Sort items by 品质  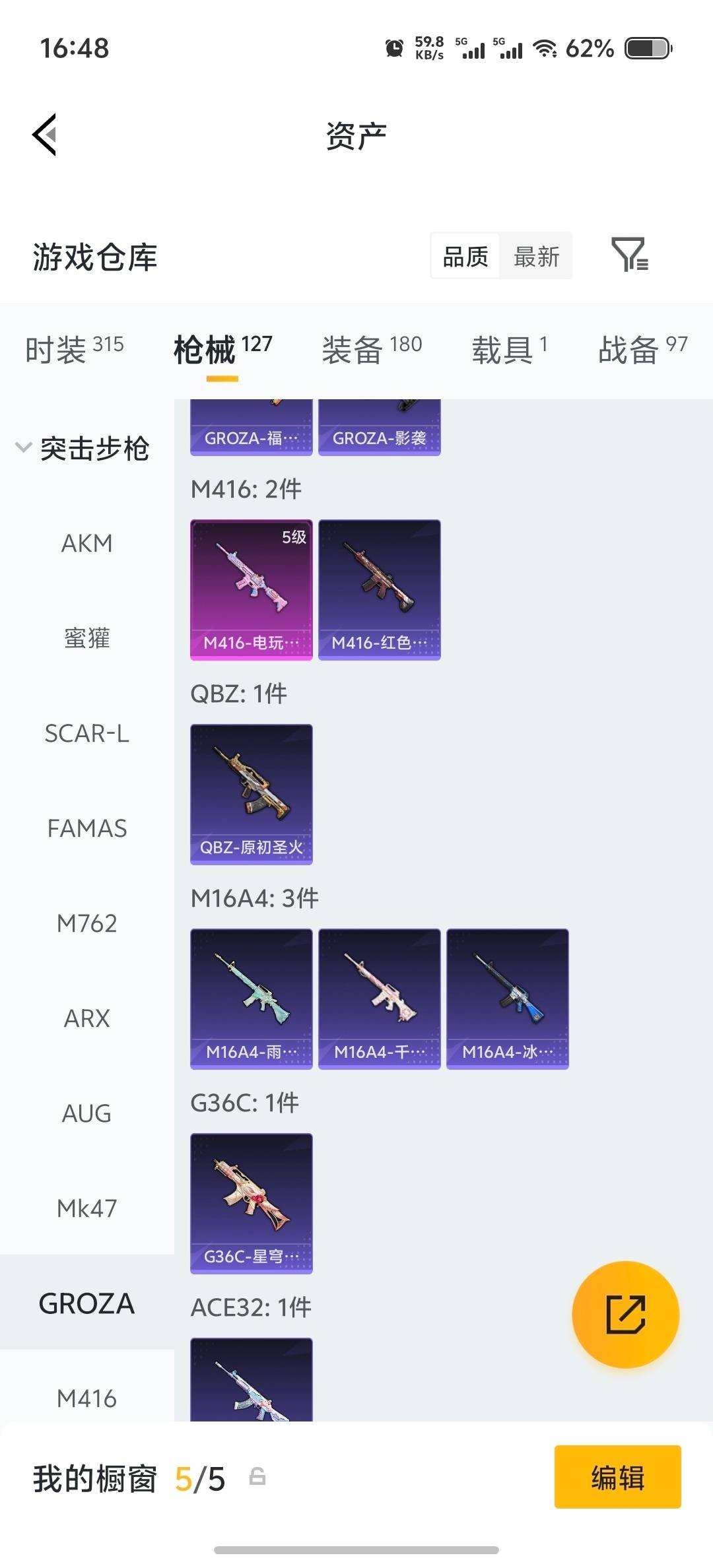464,256
